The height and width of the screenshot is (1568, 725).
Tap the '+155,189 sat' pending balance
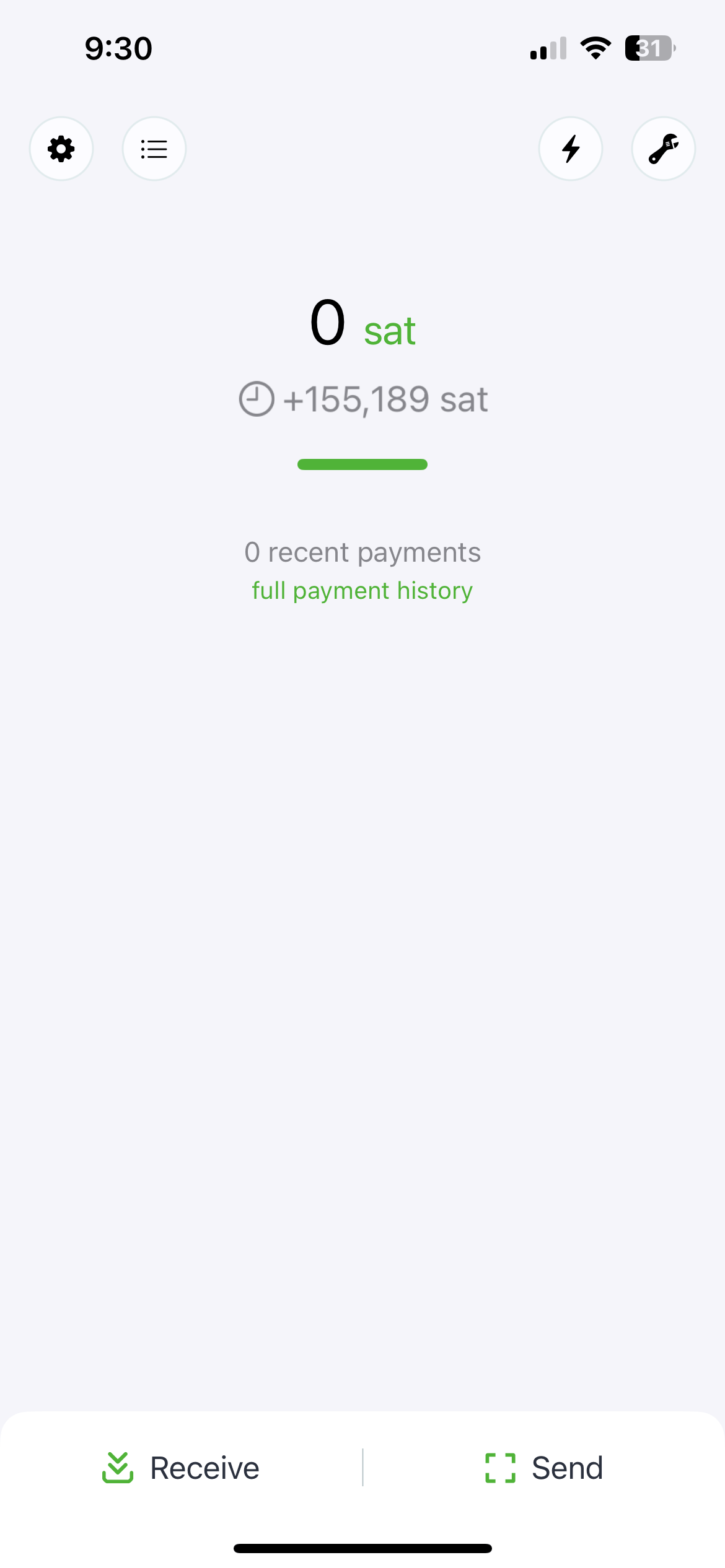coord(384,399)
